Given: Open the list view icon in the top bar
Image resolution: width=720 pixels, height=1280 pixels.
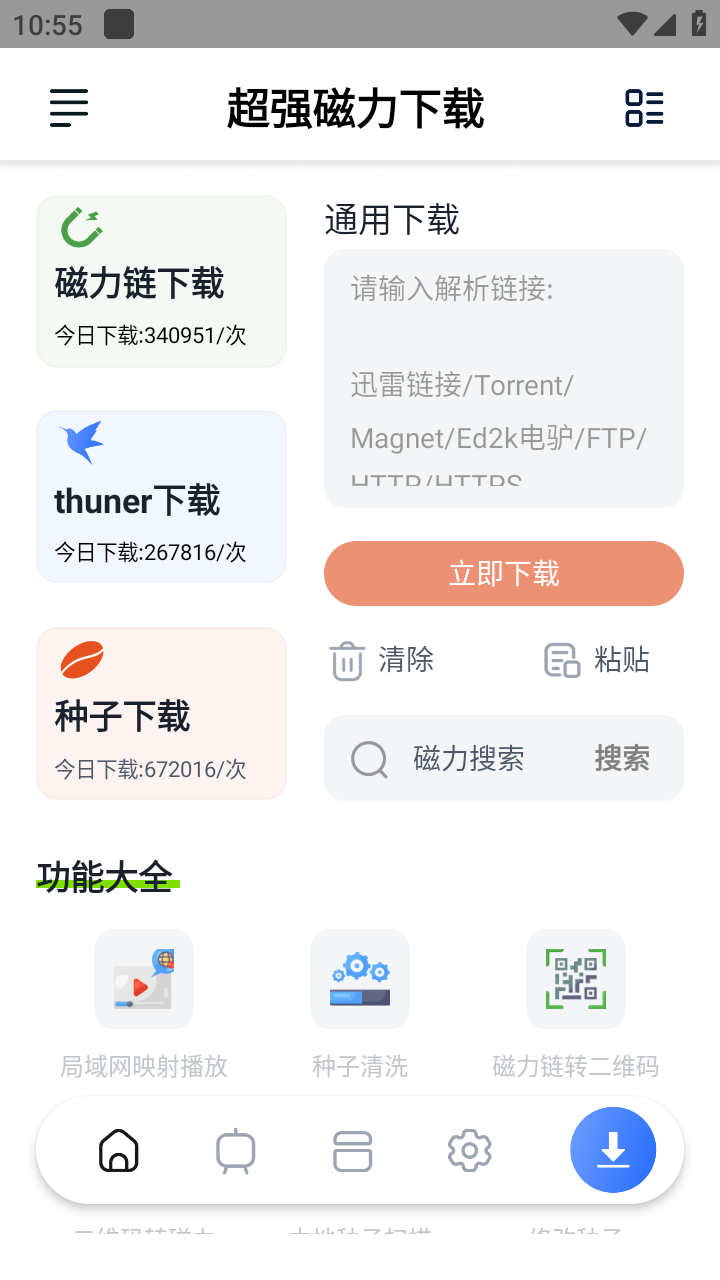Looking at the screenshot, I should click(x=644, y=108).
